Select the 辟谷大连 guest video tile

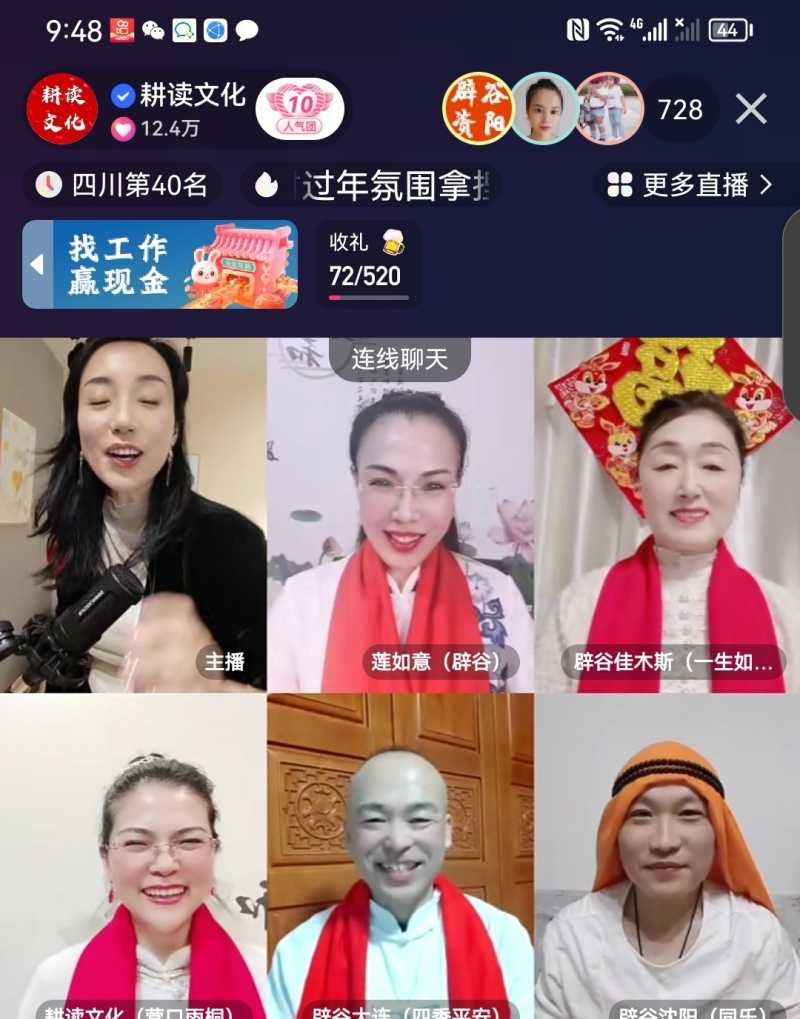point(400,856)
